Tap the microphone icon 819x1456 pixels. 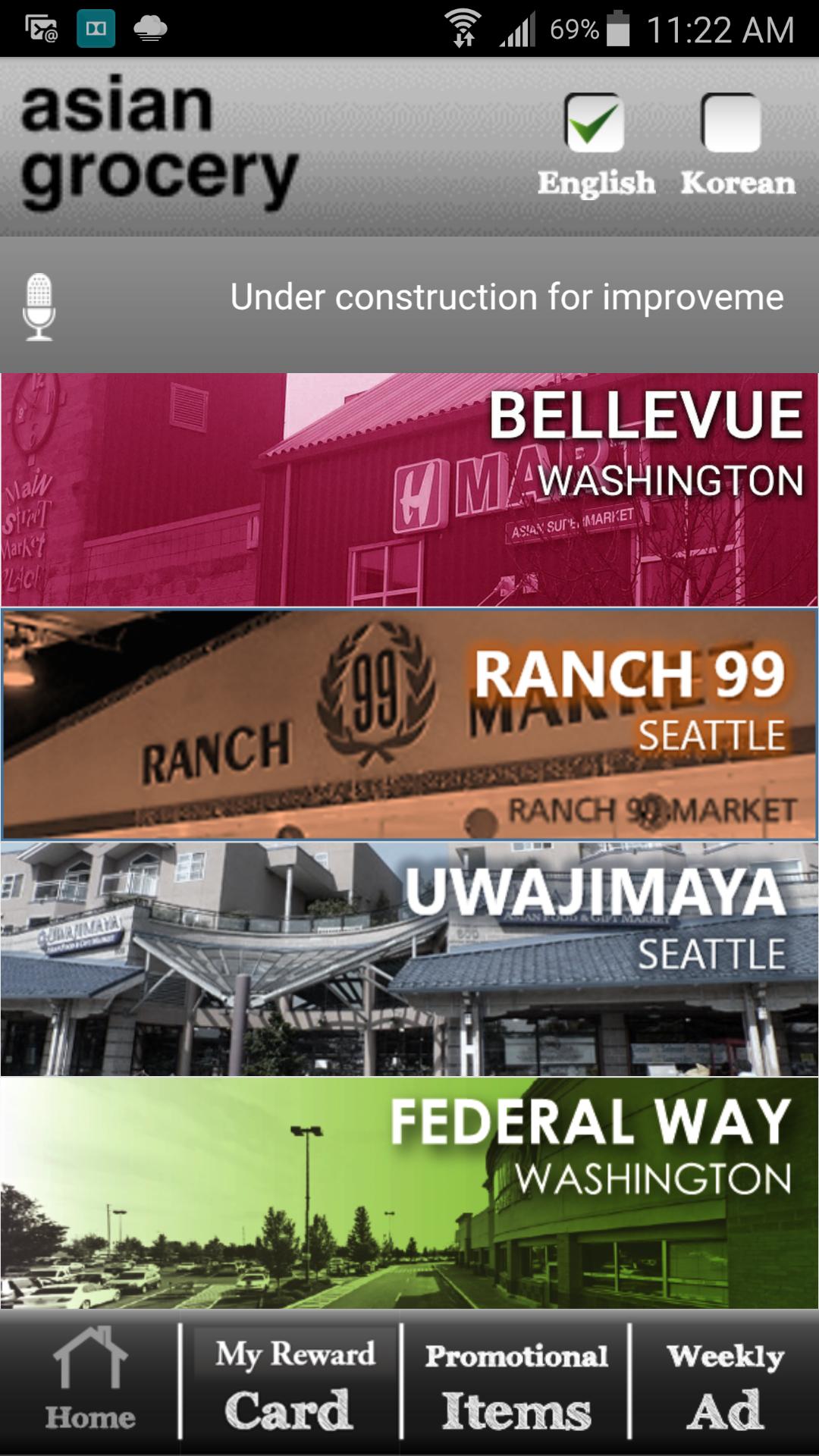(x=39, y=306)
